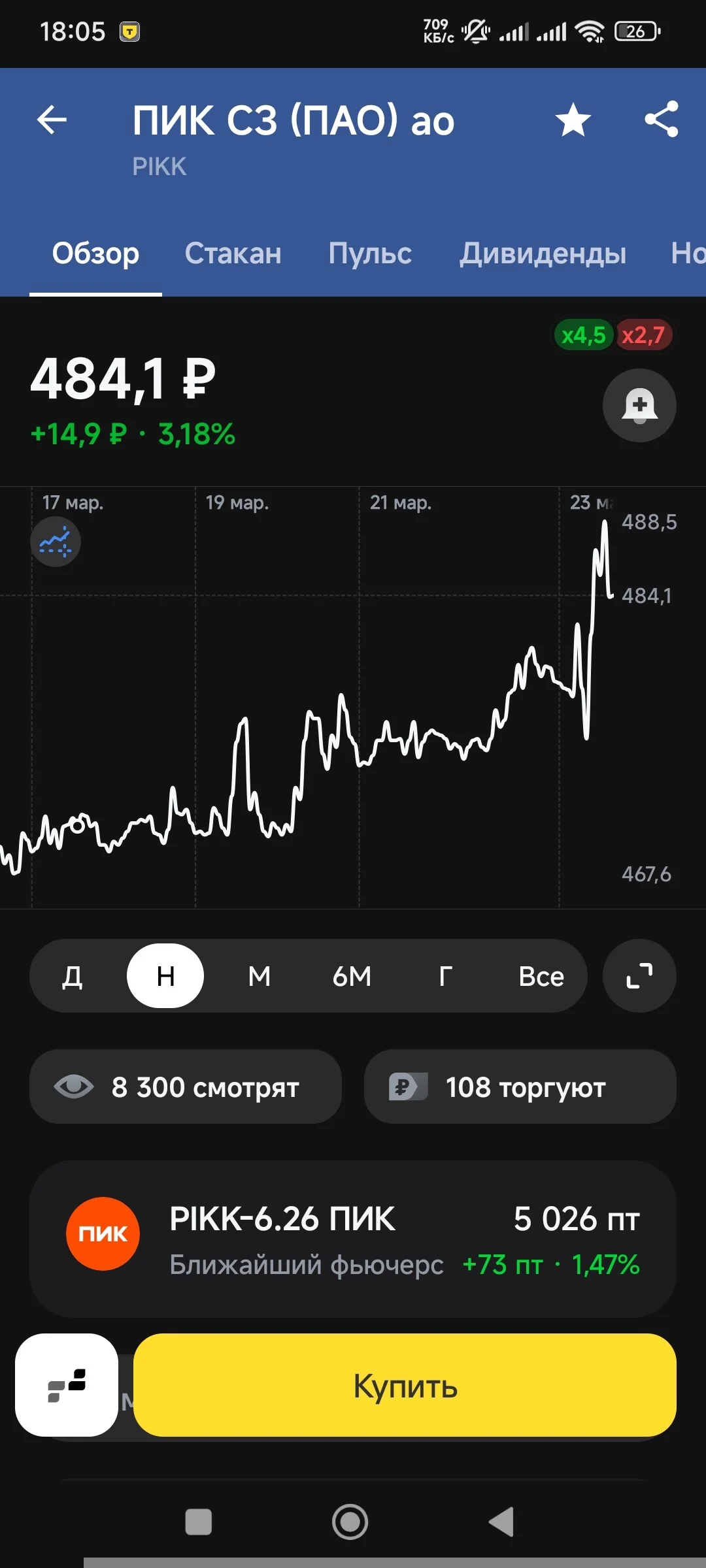Open the Пульс tab
The width and height of the screenshot is (706, 1568).
(x=370, y=253)
